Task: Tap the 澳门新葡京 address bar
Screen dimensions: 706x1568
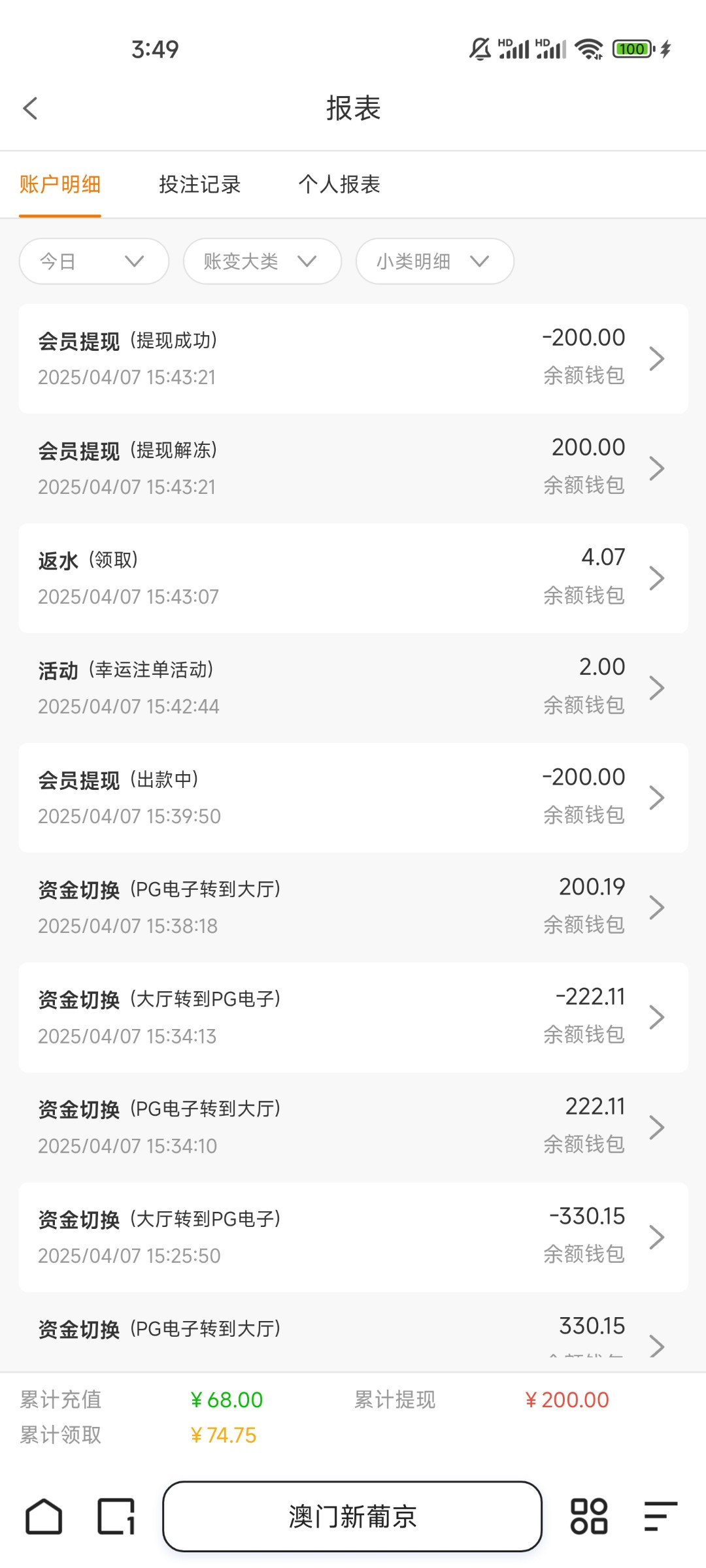Action: pyautogui.click(x=352, y=1516)
